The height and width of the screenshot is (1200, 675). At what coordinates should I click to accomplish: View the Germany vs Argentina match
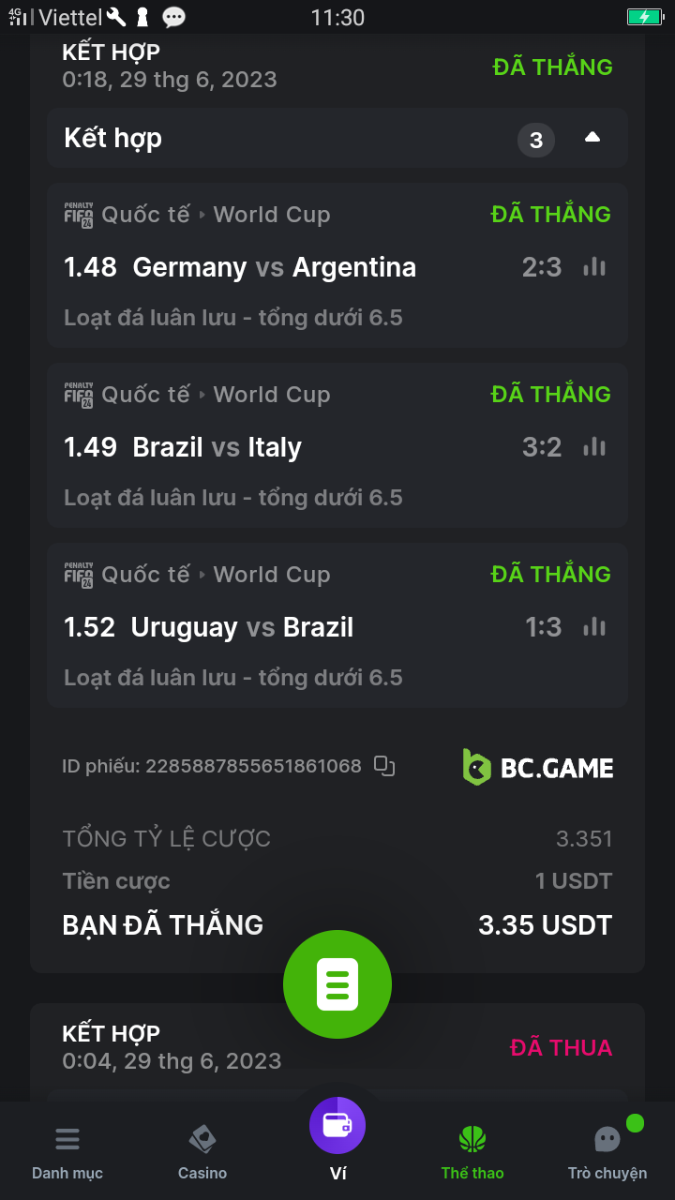click(274, 268)
